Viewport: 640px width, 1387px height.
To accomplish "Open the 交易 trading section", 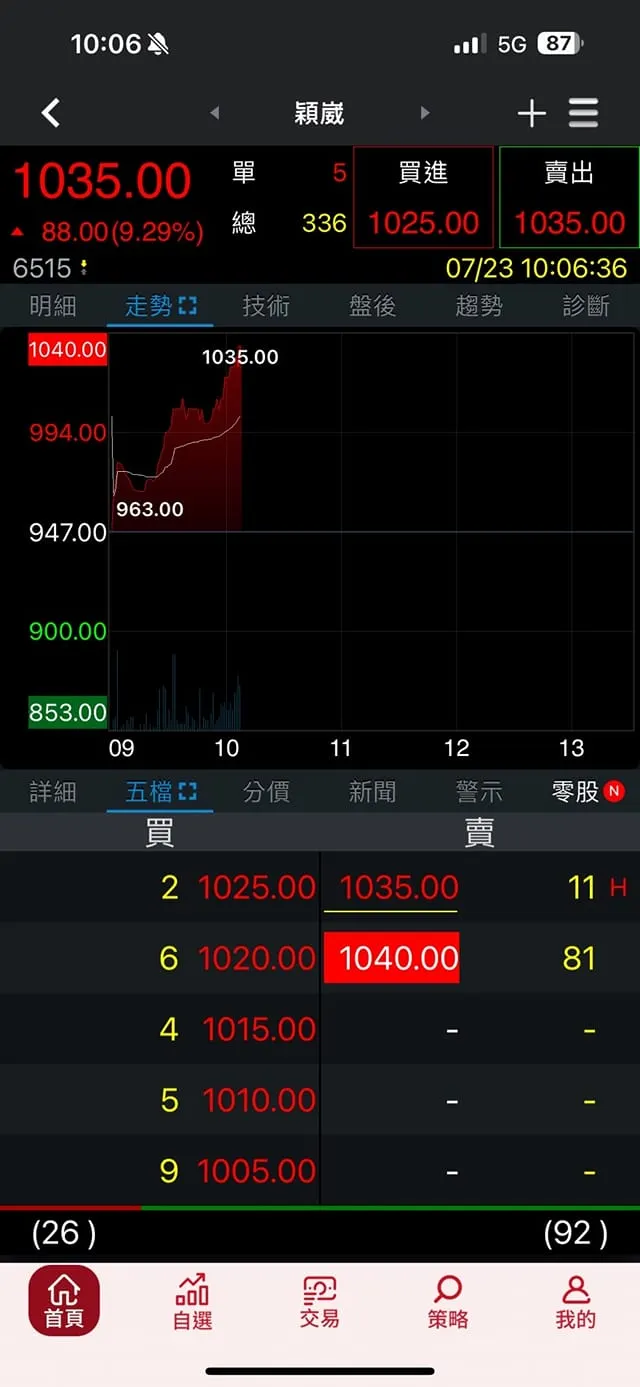I will point(320,1302).
